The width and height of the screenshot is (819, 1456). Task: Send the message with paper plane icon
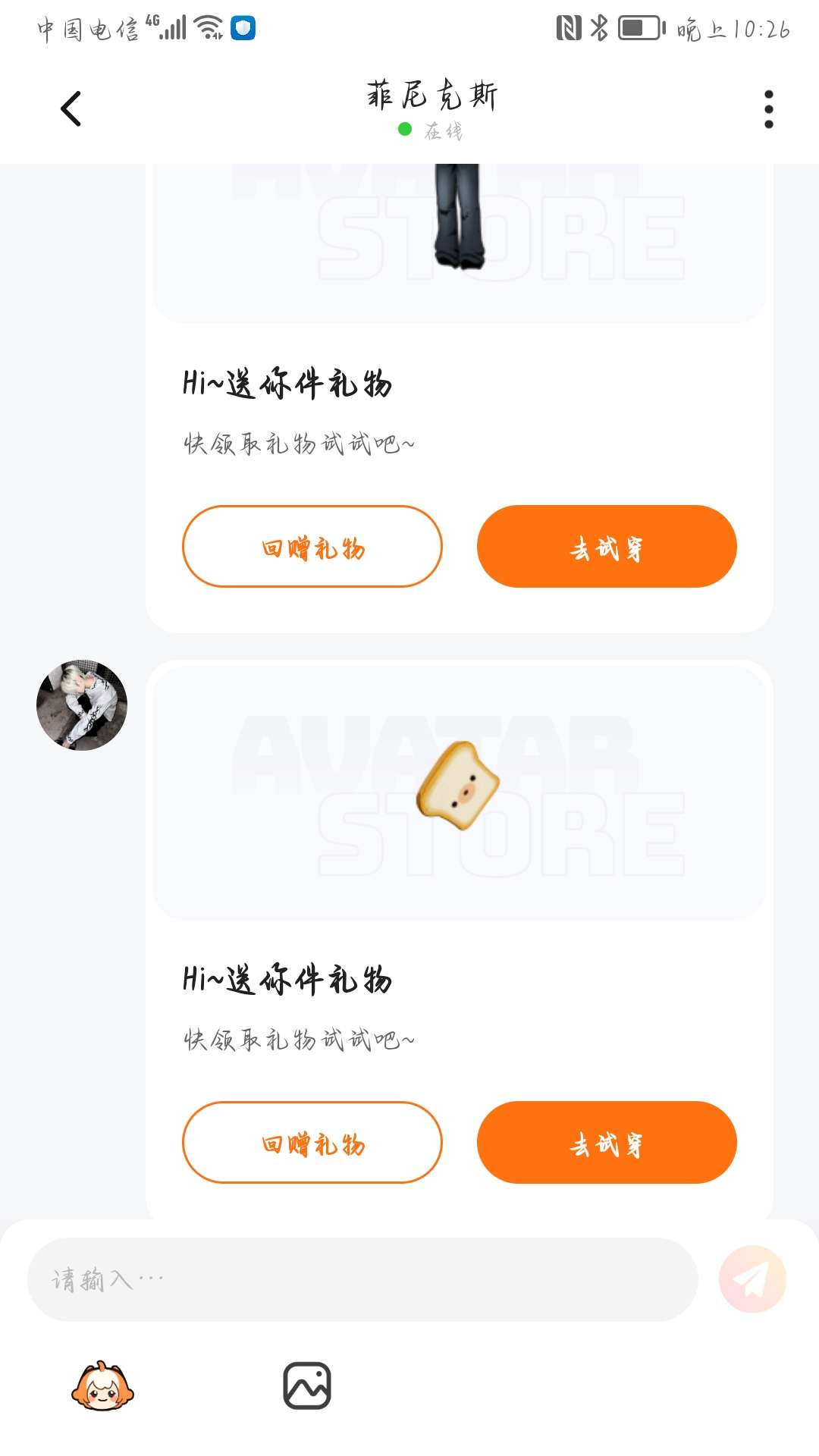(x=752, y=1279)
